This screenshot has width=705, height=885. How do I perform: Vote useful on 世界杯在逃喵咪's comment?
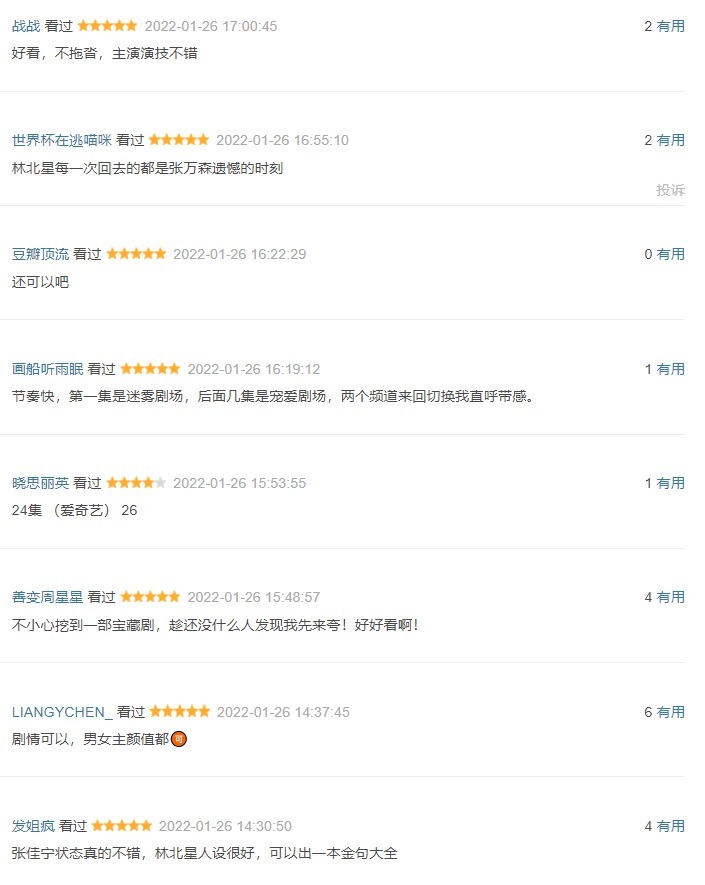(671, 140)
